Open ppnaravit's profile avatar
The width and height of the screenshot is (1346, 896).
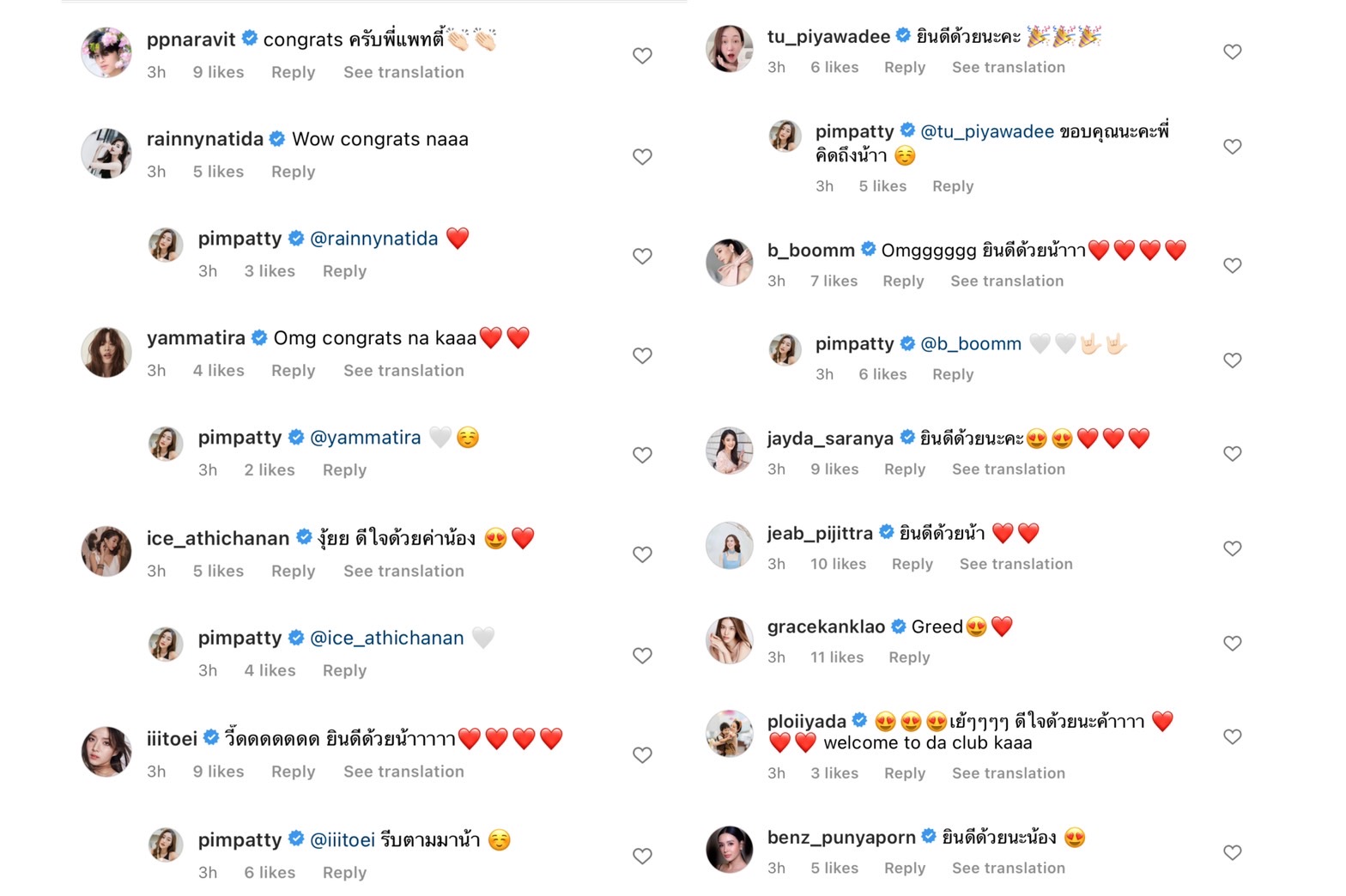tap(106, 51)
